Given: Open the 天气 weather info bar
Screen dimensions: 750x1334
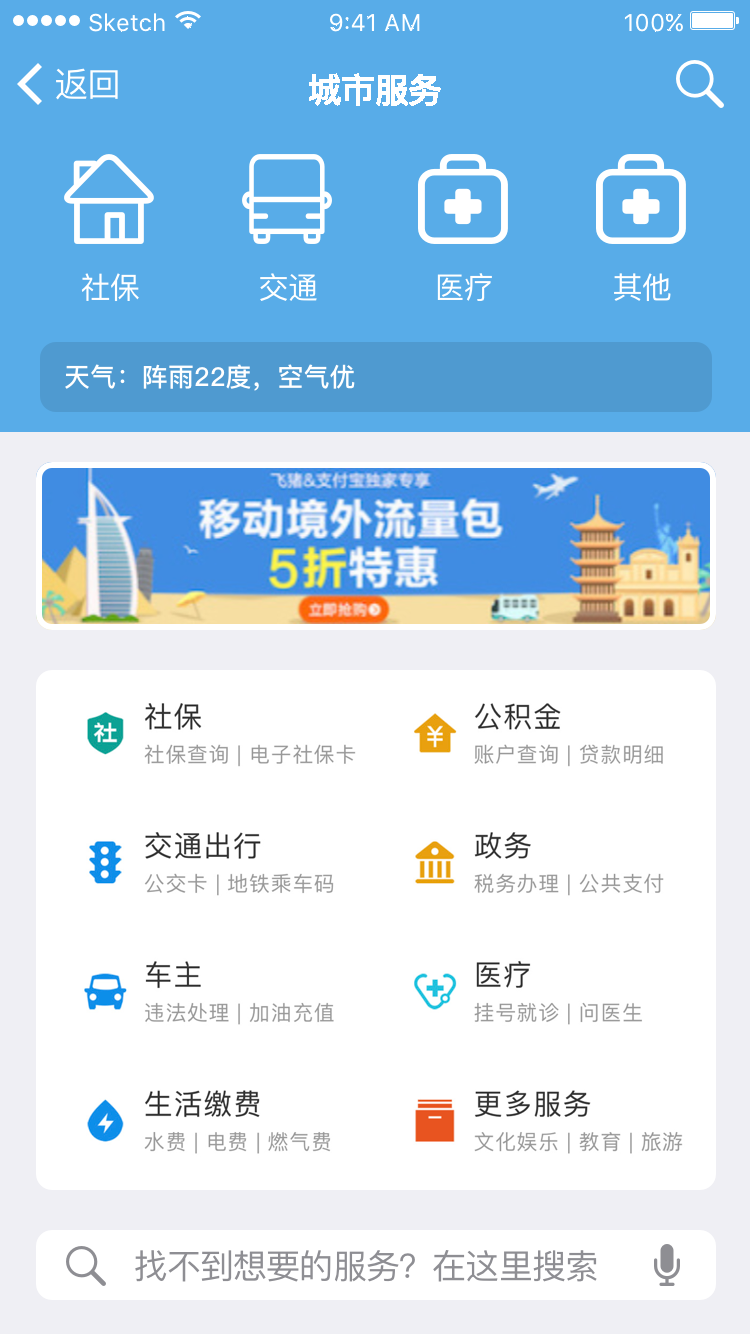Looking at the screenshot, I should 376,377.
